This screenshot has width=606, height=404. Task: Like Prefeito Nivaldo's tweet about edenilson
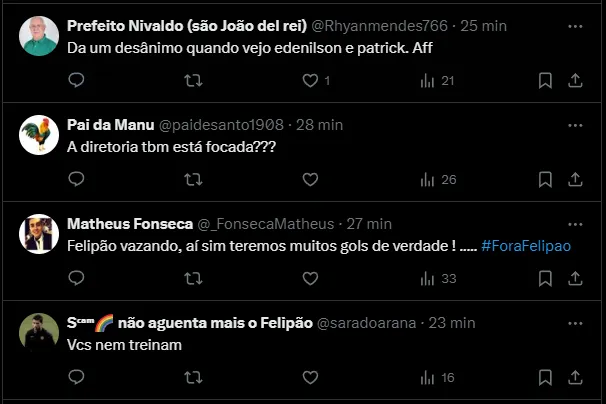(310, 80)
